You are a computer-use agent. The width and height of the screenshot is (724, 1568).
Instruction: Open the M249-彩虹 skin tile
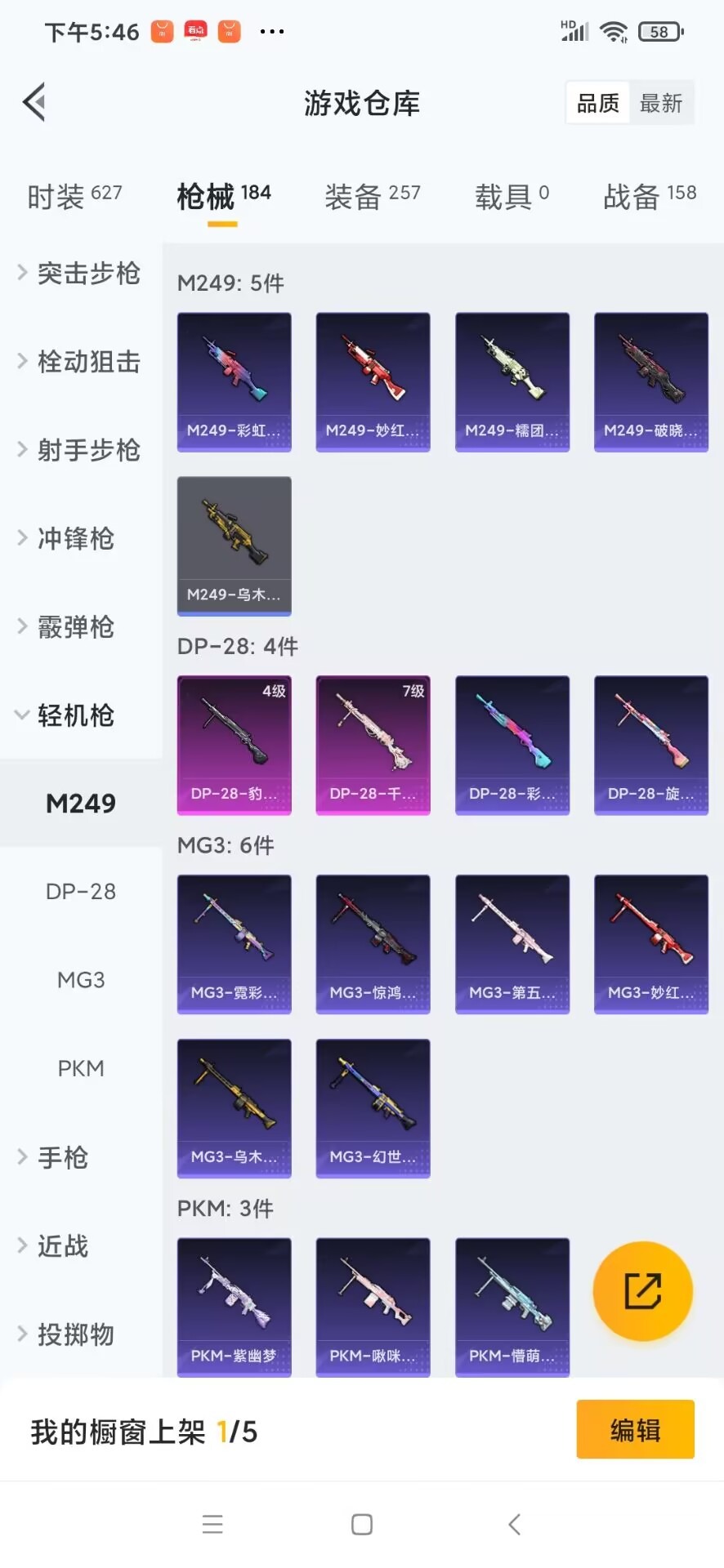pos(234,381)
